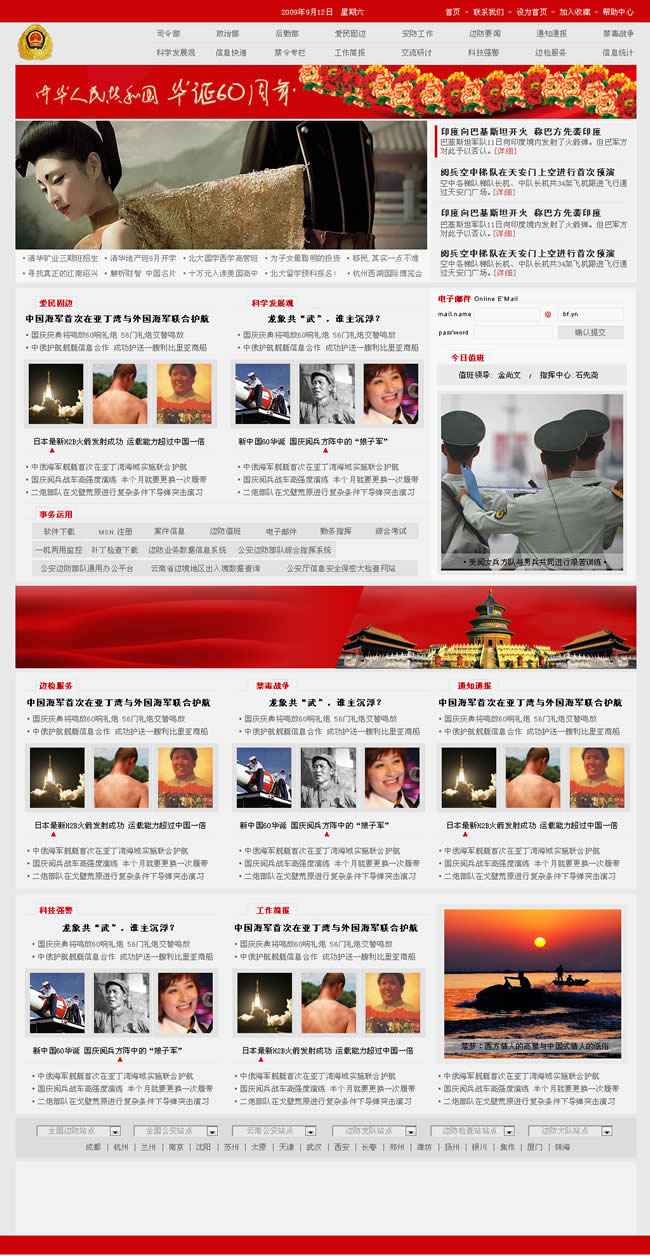Click 设为首页 link
The width and height of the screenshot is (650, 1256).
(531, 12)
